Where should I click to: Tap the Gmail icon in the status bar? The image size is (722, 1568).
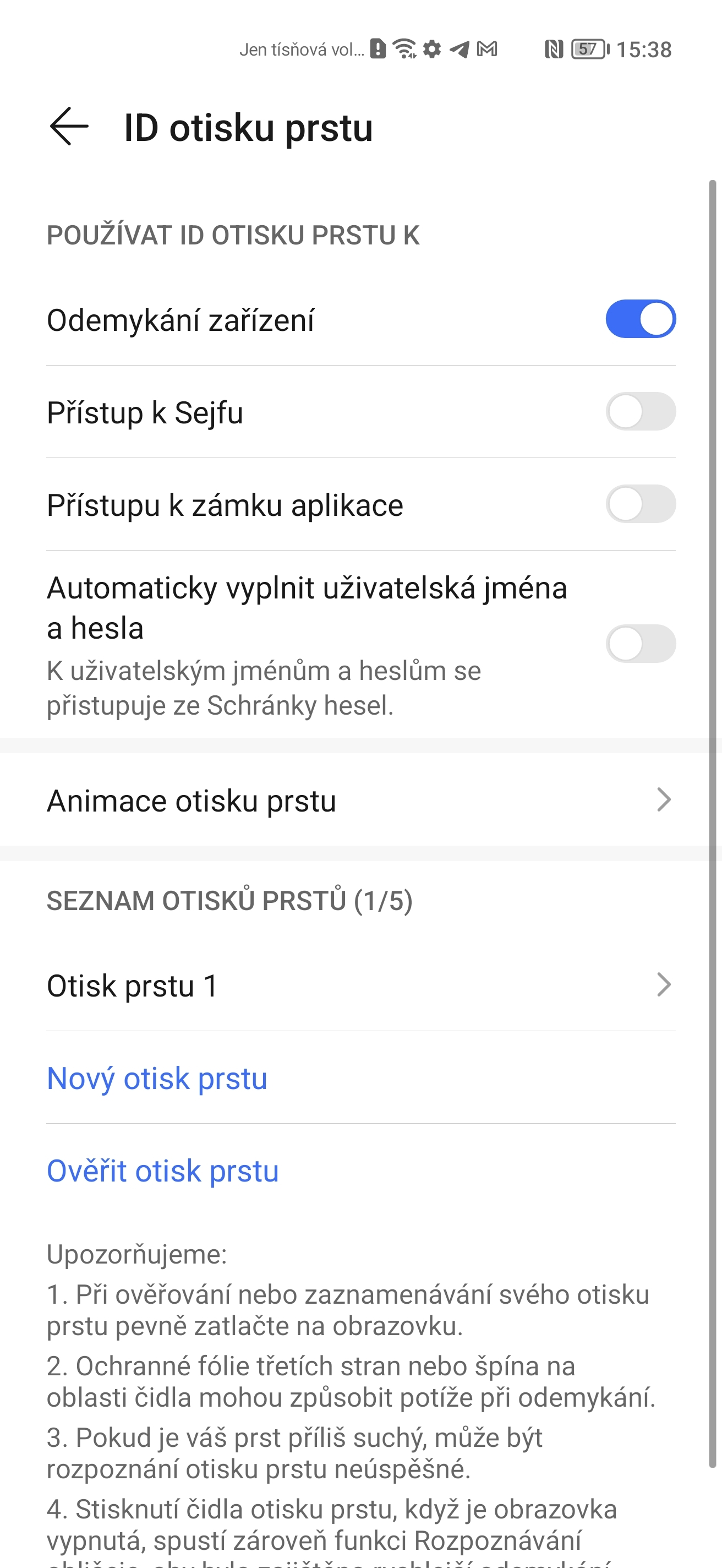click(x=487, y=48)
